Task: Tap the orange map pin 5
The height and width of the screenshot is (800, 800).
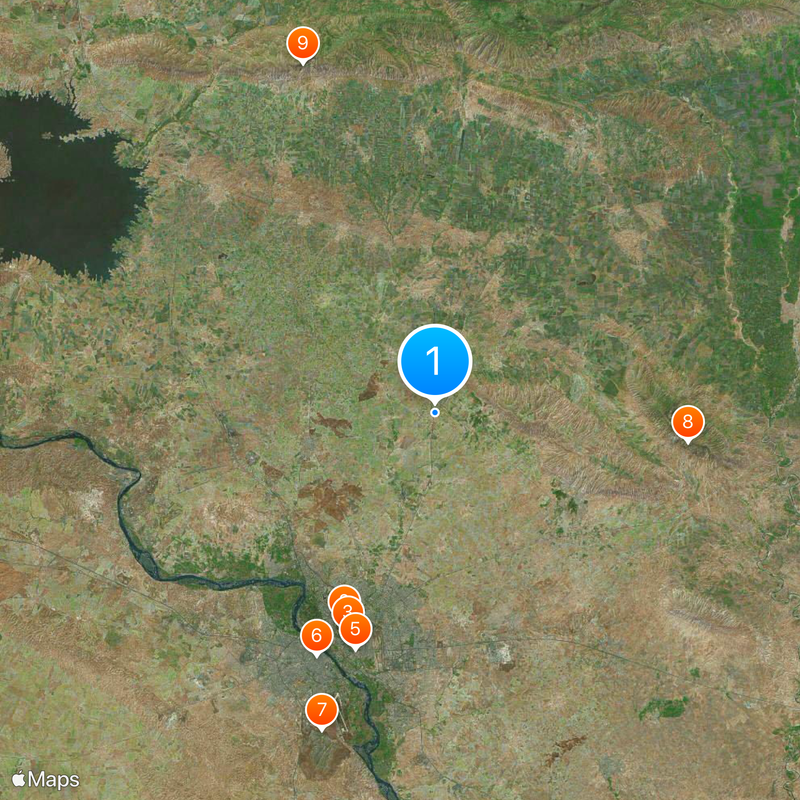Action: (x=355, y=629)
